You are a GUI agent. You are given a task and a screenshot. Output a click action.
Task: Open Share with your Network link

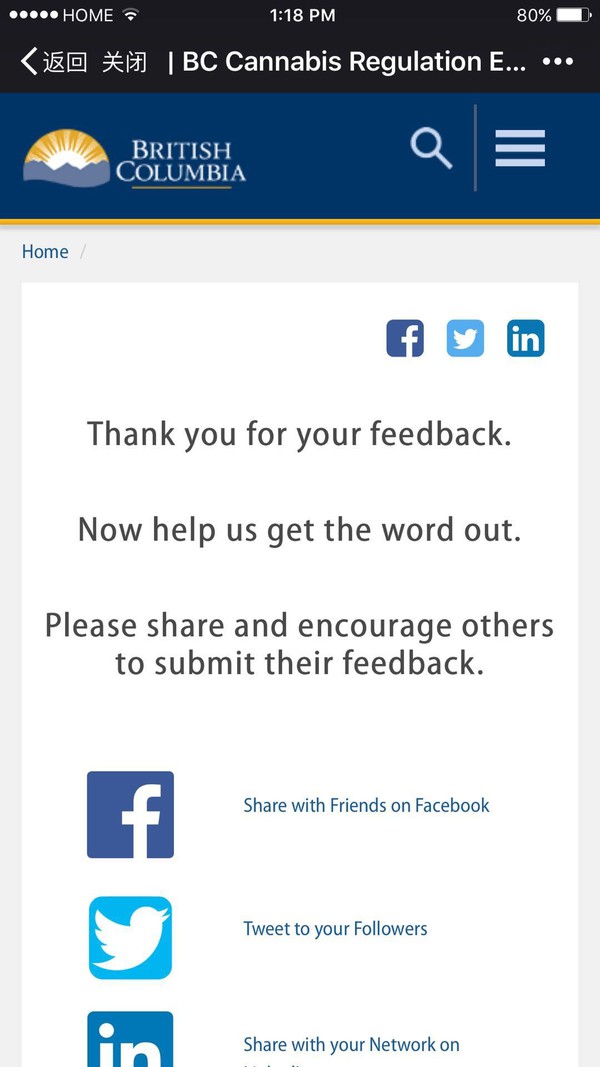click(x=351, y=1045)
